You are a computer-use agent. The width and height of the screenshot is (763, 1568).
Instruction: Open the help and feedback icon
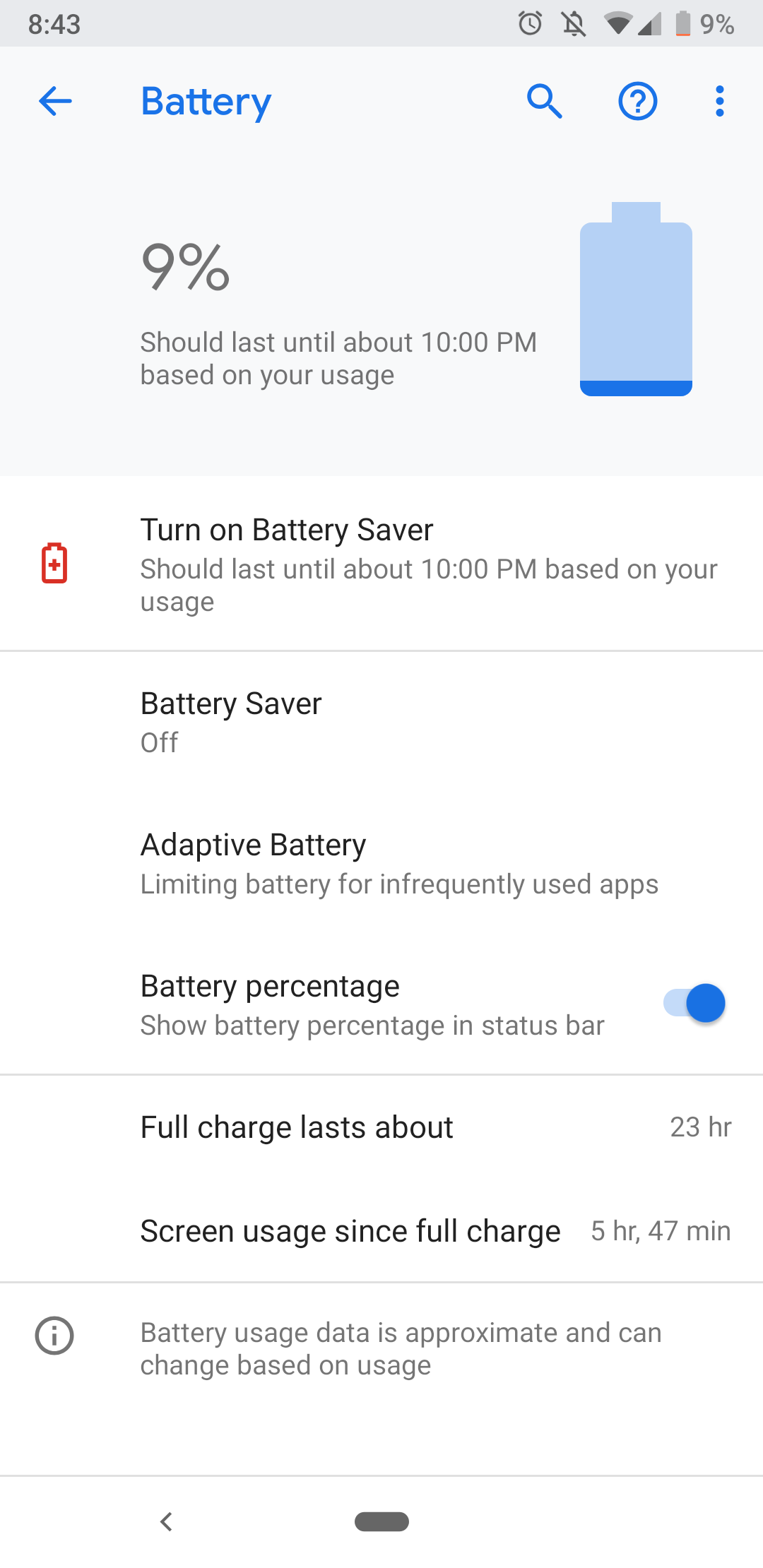(637, 102)
